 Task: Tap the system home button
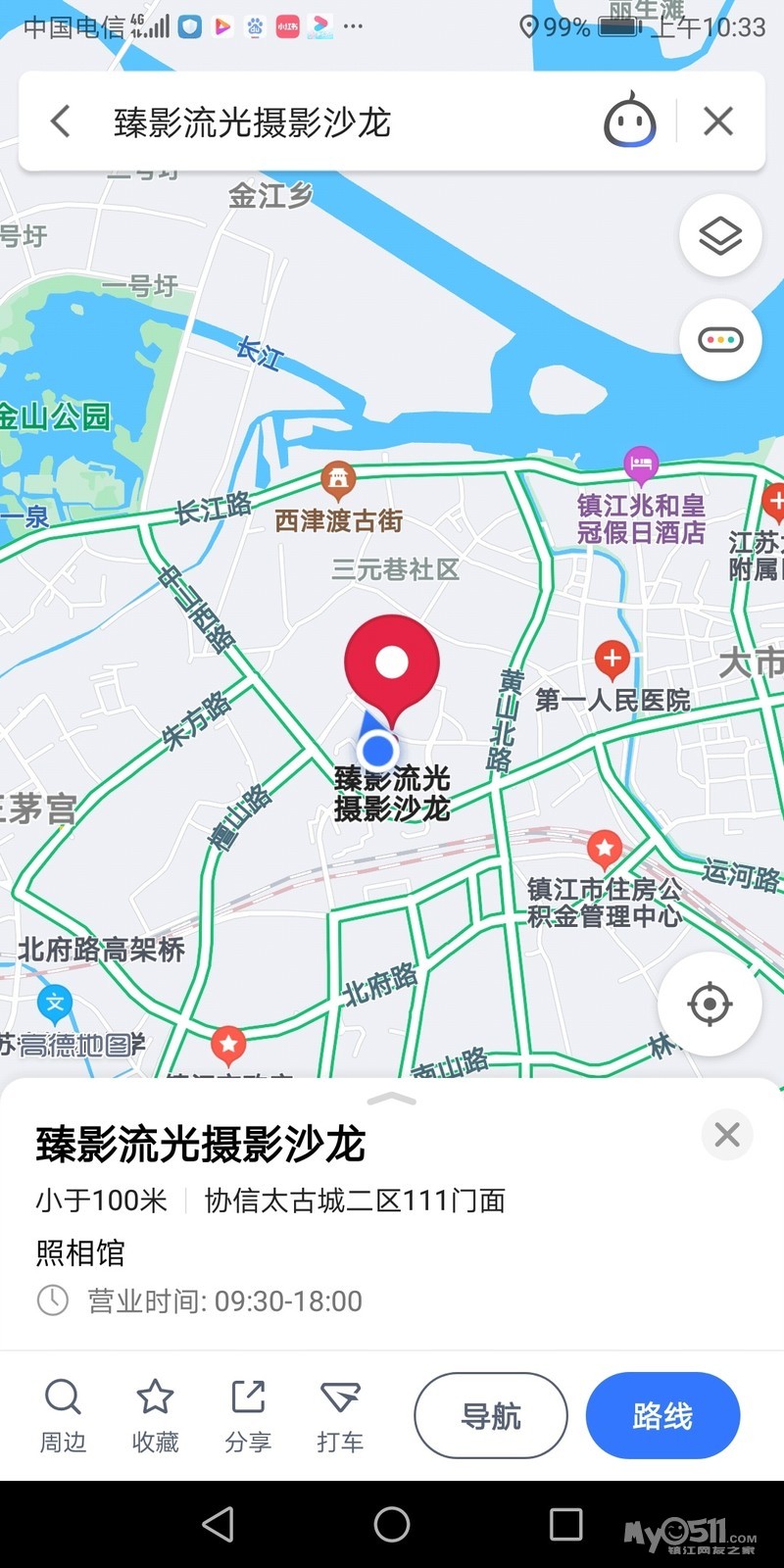pyautogui.click(x=392, y=1524)
